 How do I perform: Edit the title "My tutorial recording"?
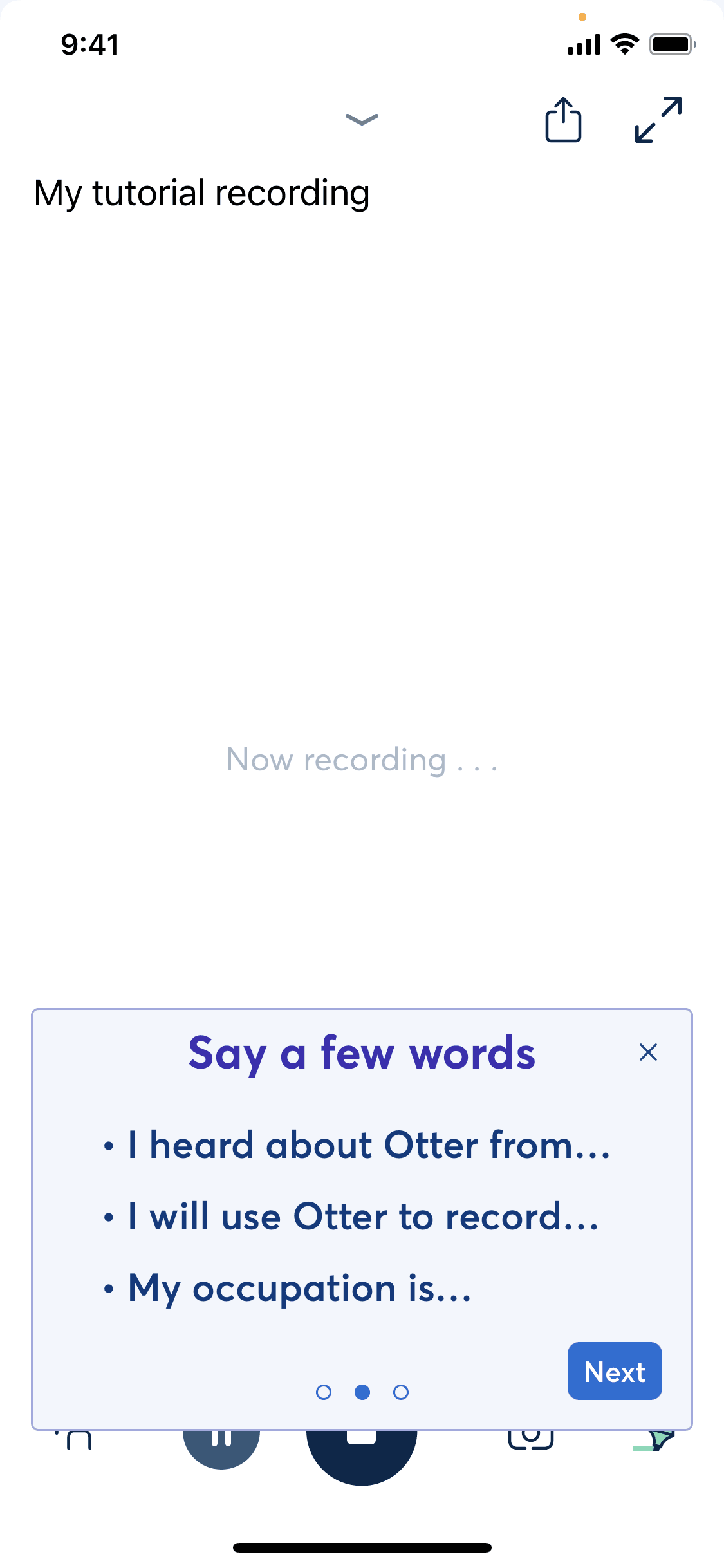point(202,193)
